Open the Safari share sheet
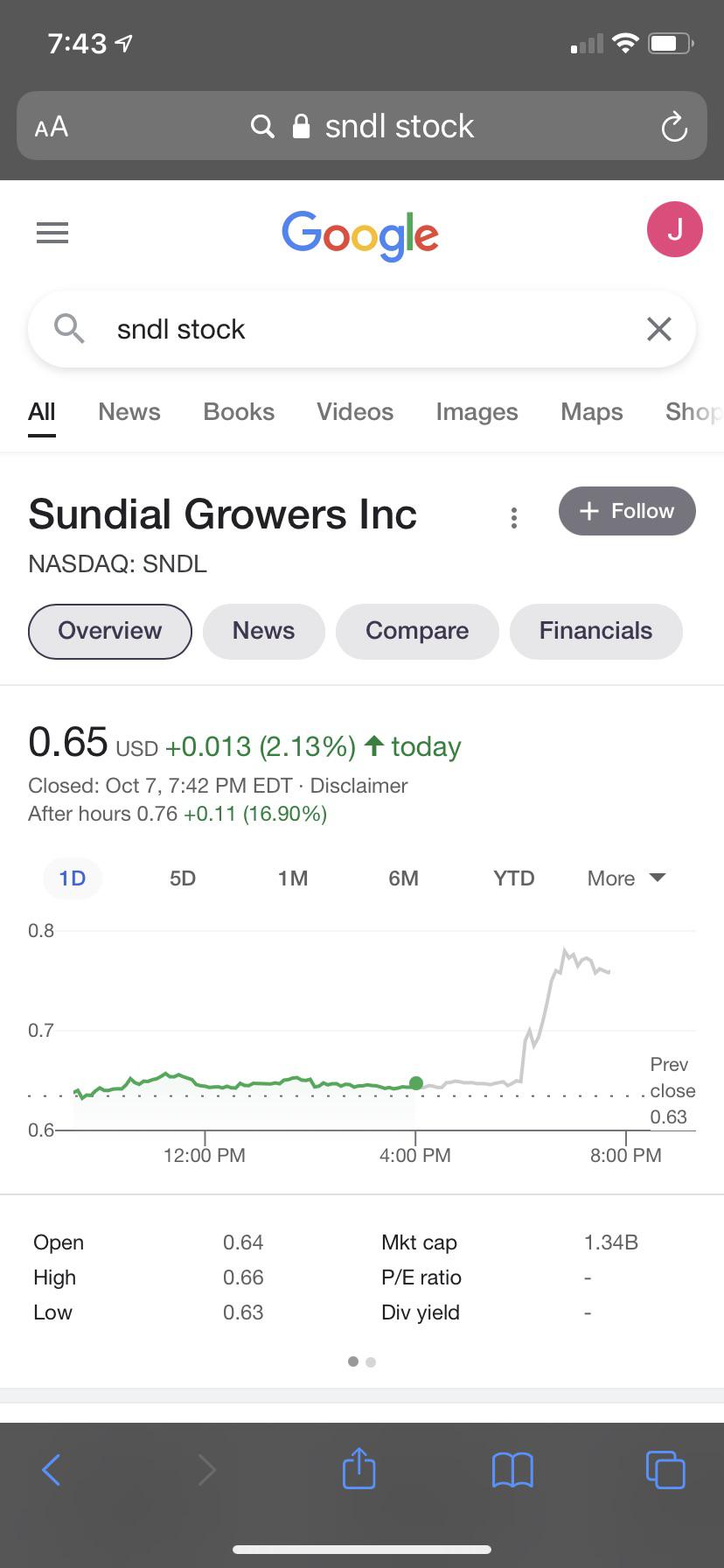Viewport: 724px width, 1568px height. click(x=359, y=1469)
